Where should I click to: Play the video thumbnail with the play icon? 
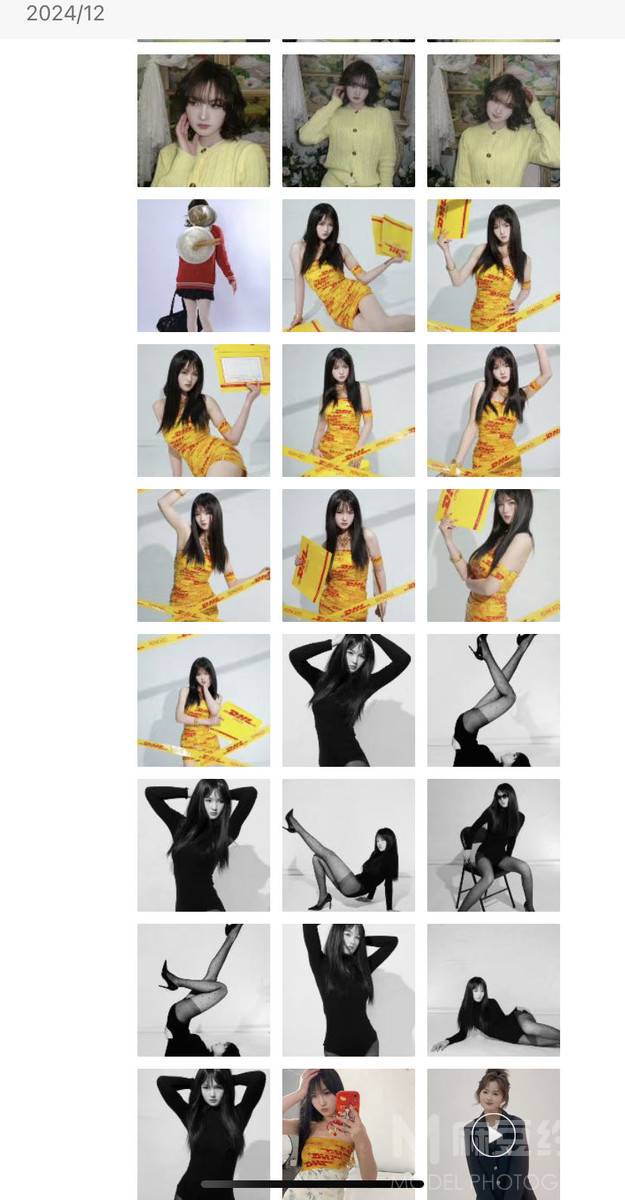pos(493,1133)
